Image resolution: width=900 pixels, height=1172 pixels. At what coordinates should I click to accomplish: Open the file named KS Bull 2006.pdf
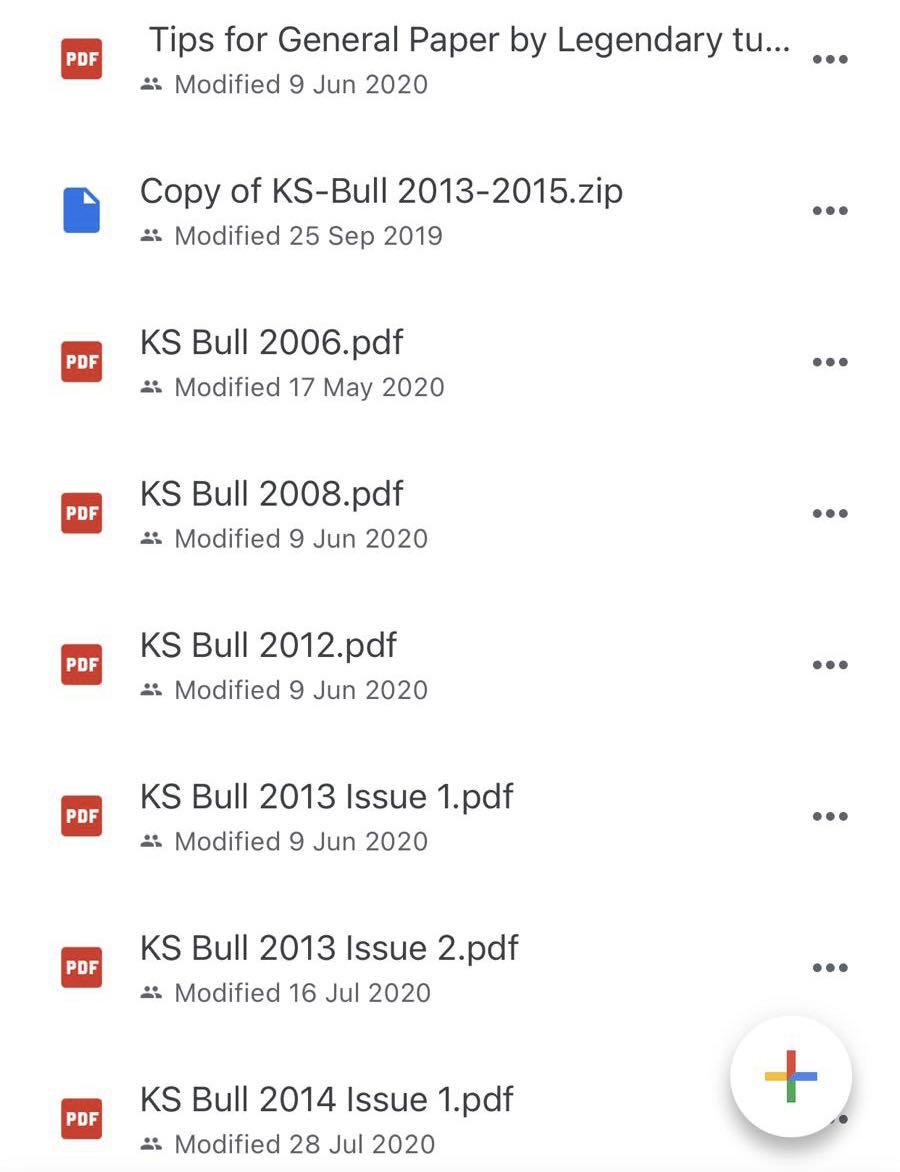click(270, 343)
